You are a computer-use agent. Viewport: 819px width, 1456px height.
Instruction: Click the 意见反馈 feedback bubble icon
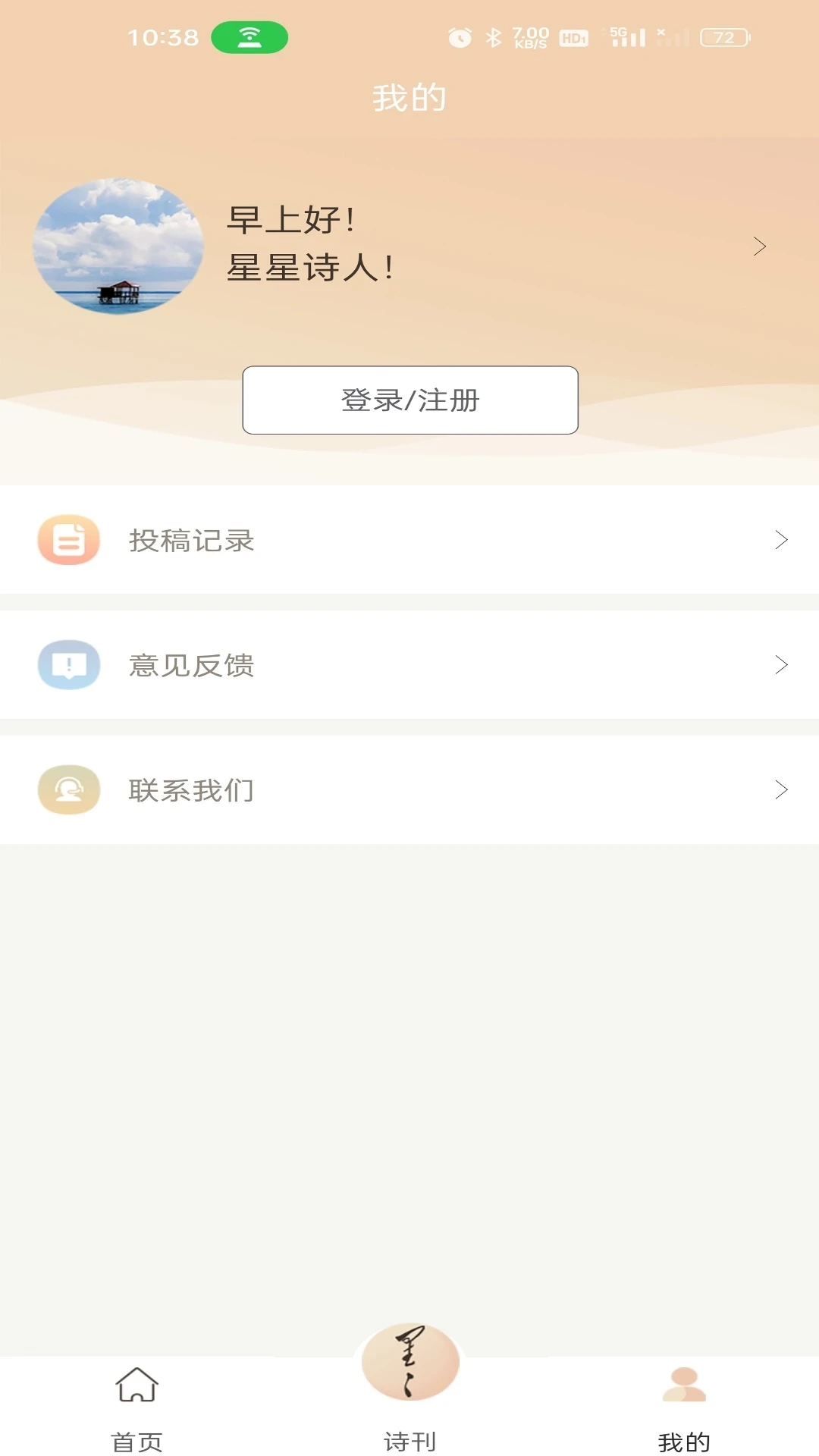(x=67, y=665)
